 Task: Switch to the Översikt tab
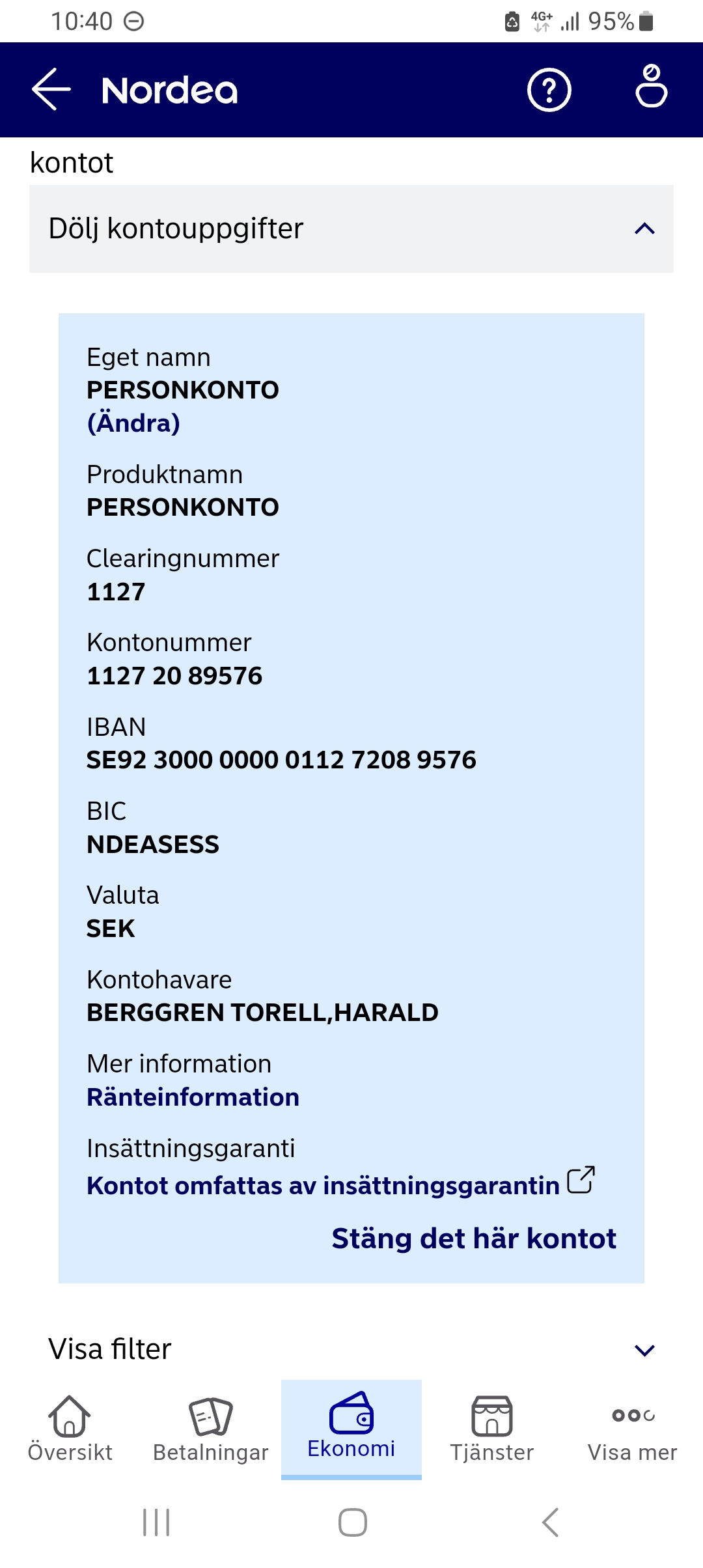pos(70,1429)
